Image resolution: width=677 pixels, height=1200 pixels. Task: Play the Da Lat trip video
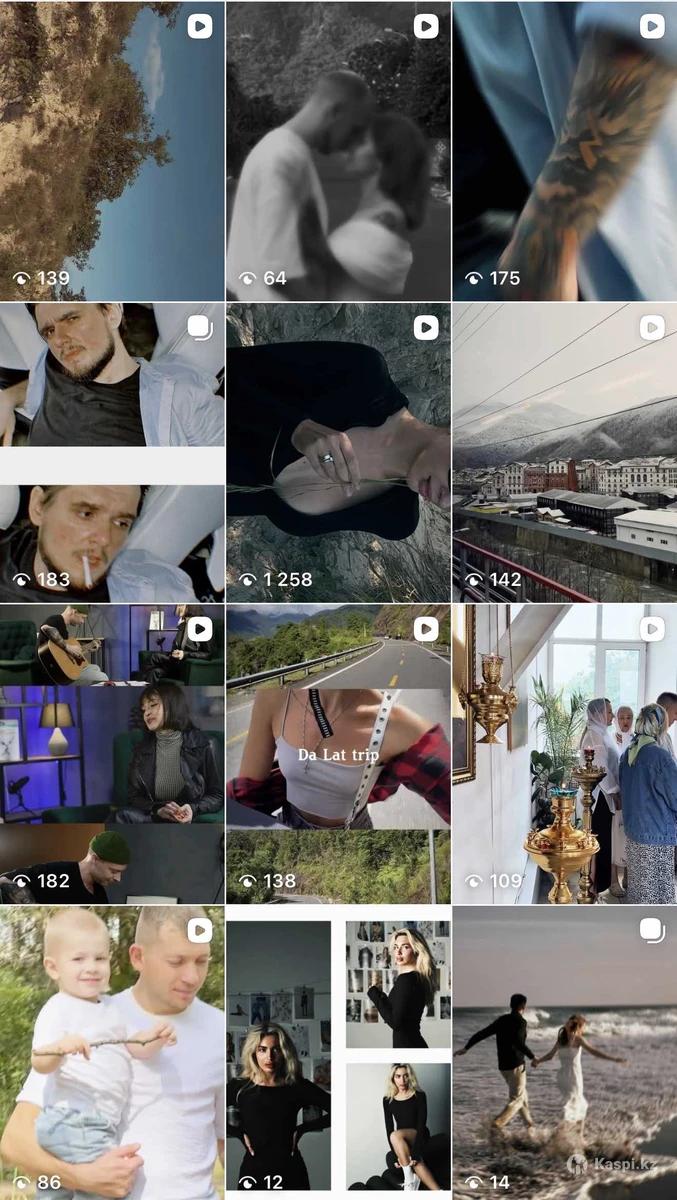click(x=338, y=754)
